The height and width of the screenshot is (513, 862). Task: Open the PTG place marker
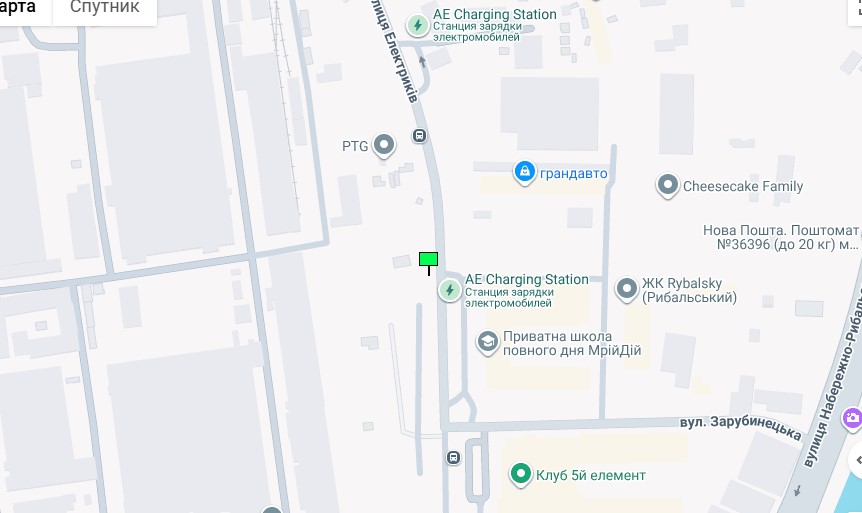coord(384,146)
